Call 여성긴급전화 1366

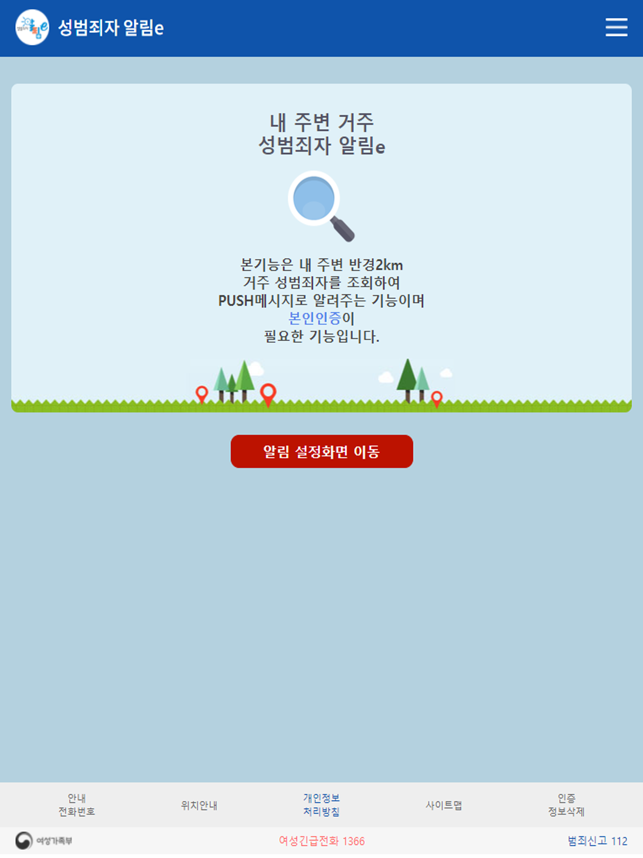pos(321,841)
